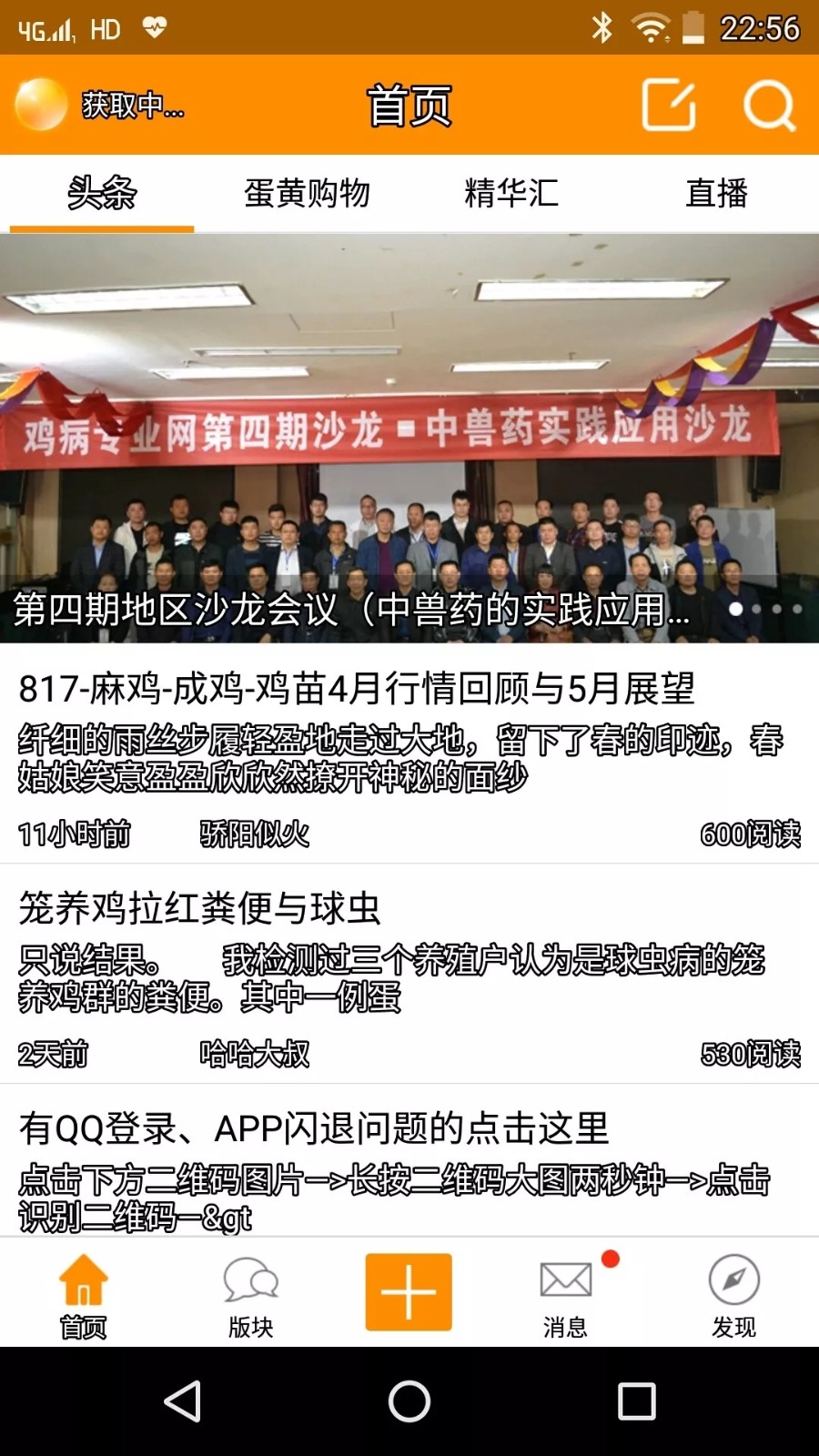Open the 第四期地区沙龙会议 banner
819x1456 pixels.
[x=409, y=439]
